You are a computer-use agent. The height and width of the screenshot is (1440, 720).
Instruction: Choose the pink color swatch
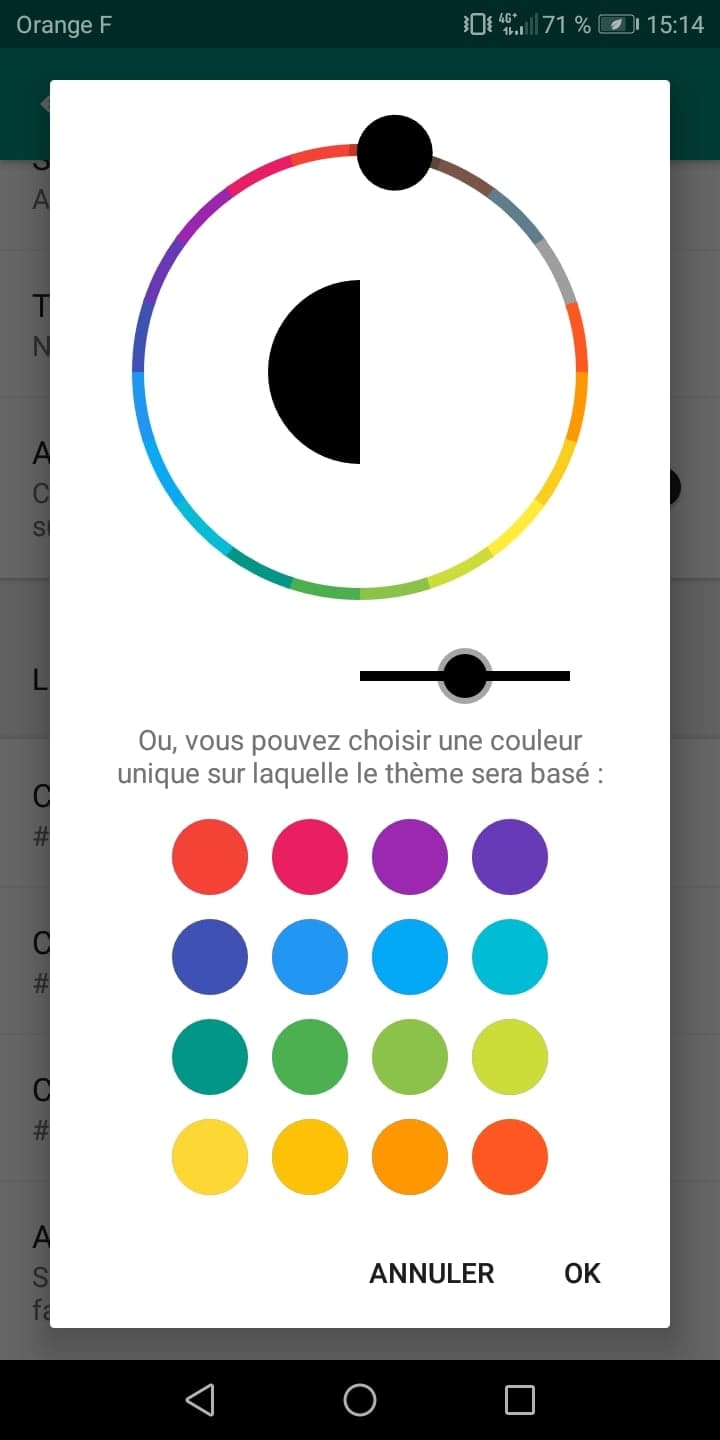click(x=310, y=857)
